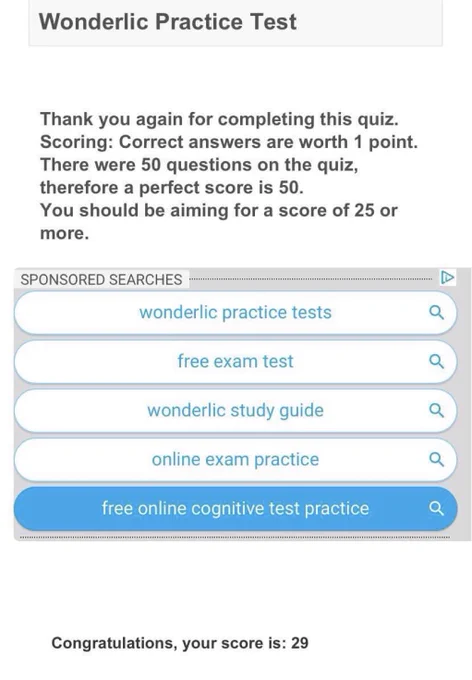Open the 'wonderlic study guide' sponsored search
Image resolution: width=472 pixels, height=680 pixels.
click(236, 411)
